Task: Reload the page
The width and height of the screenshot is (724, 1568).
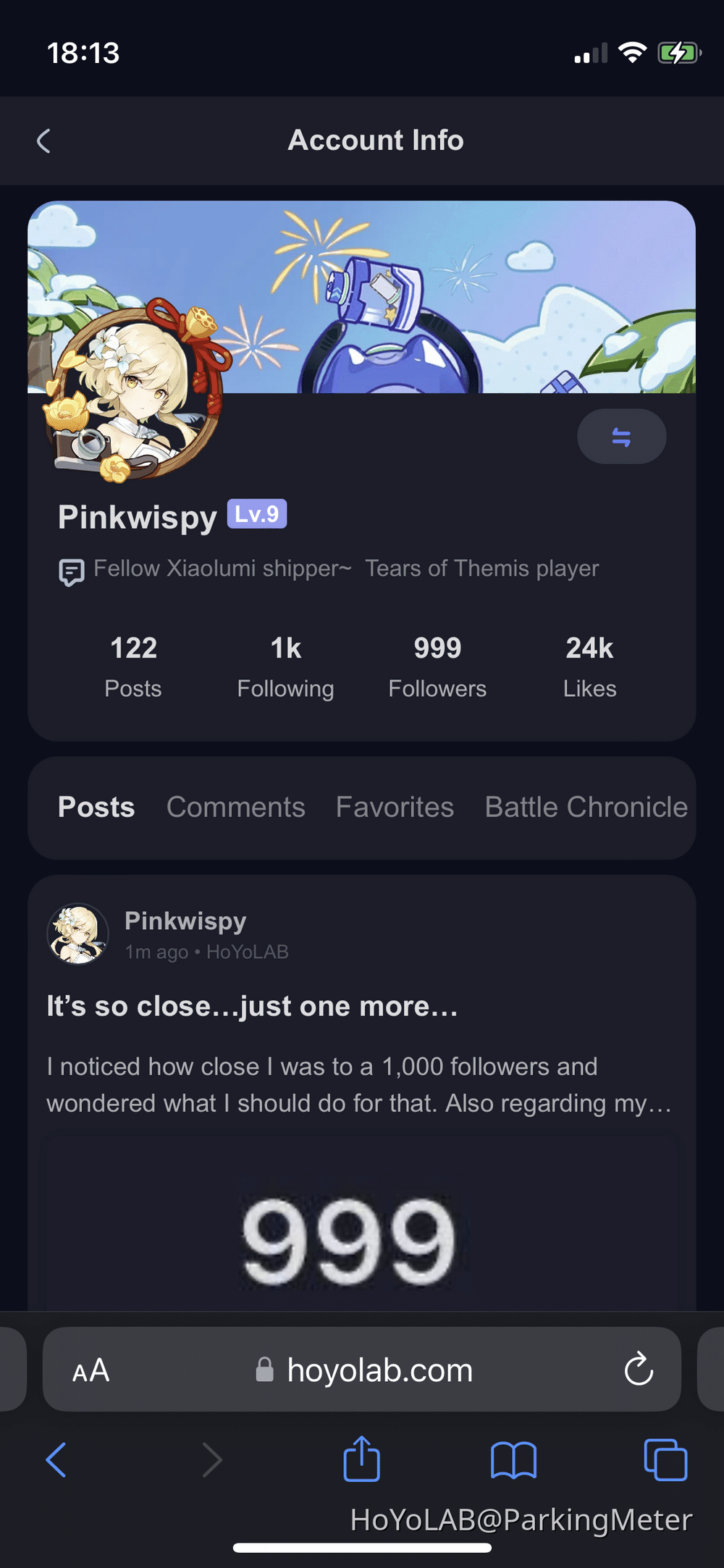Action: point(639,1369)
